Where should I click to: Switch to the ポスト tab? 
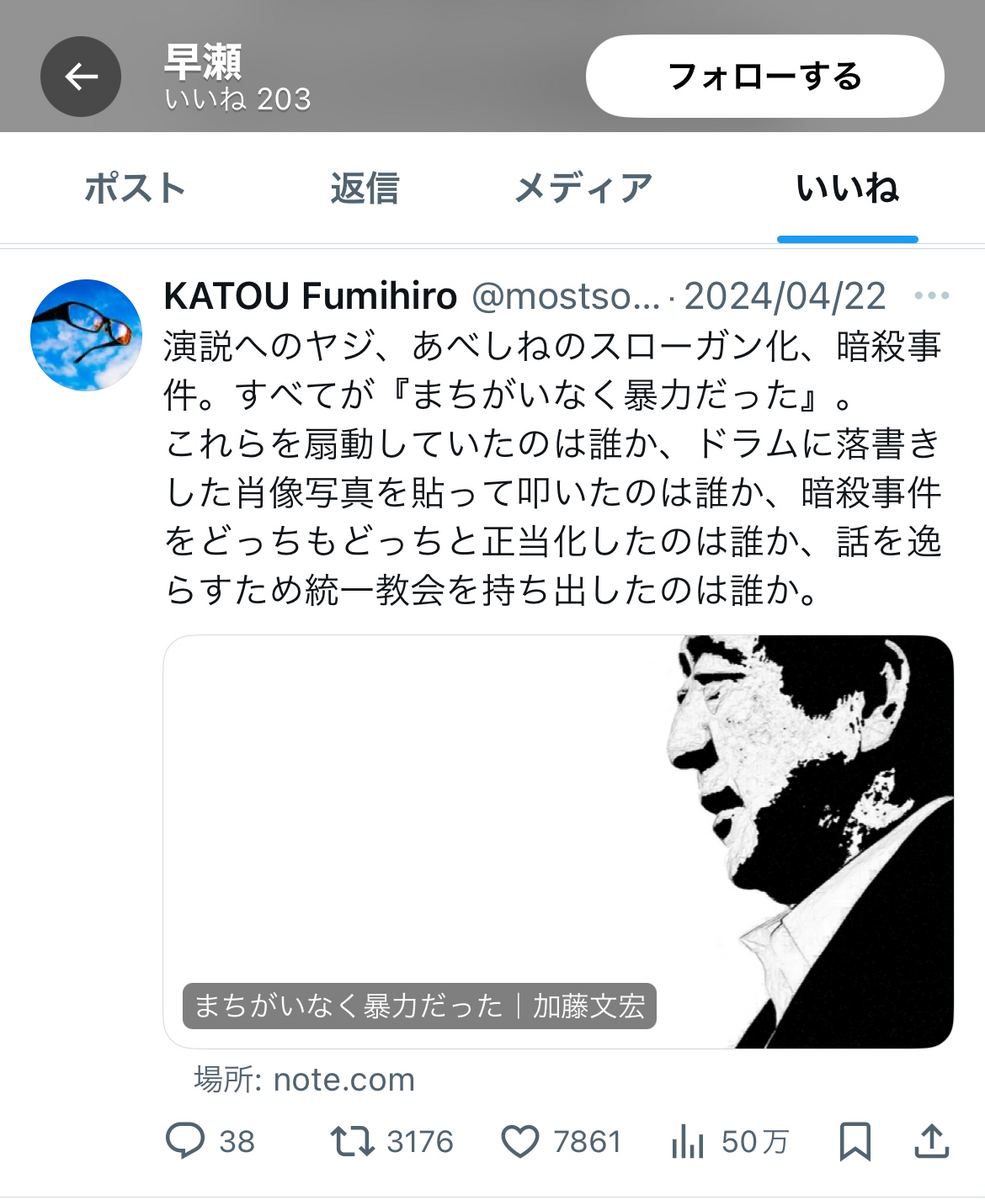(x=135, y=188)
